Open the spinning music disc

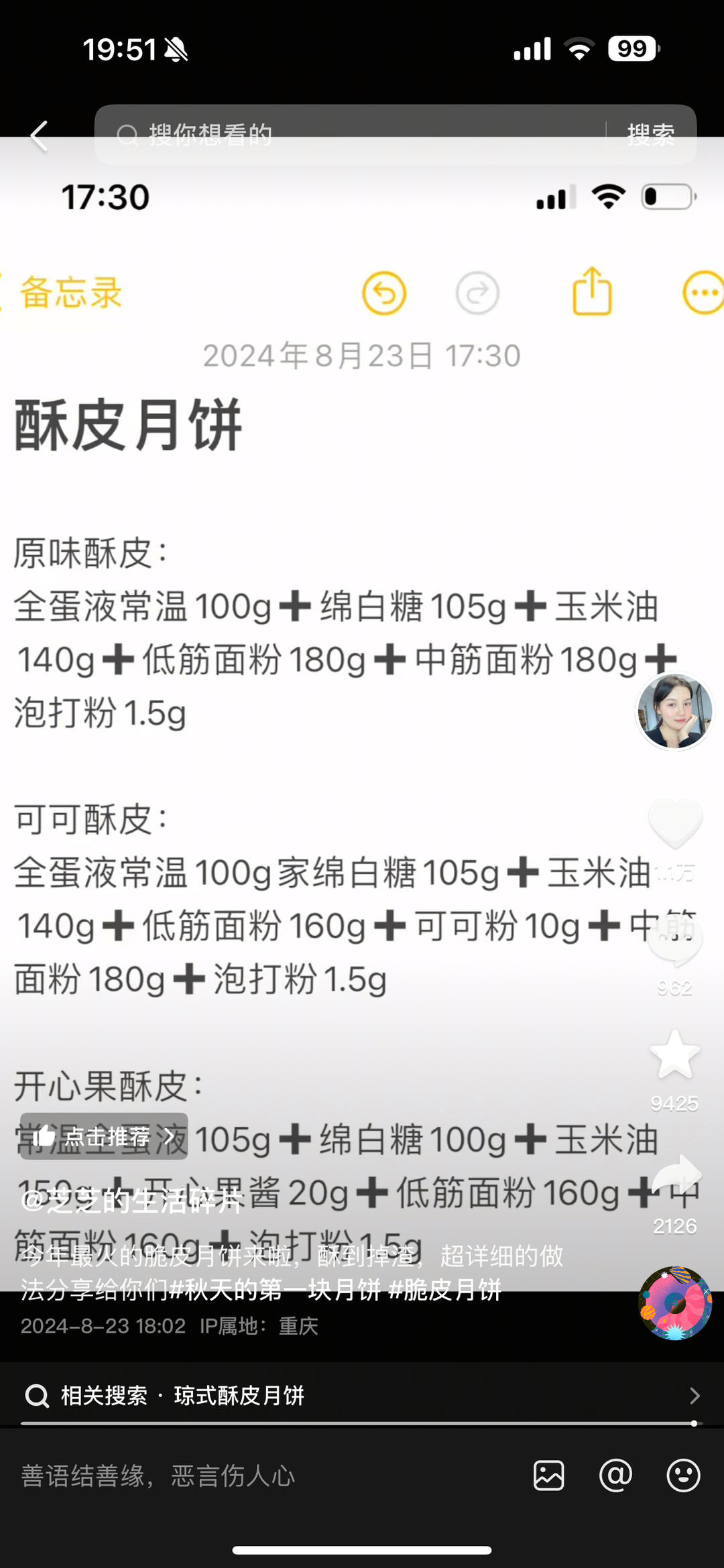(x=674, y=1304)
